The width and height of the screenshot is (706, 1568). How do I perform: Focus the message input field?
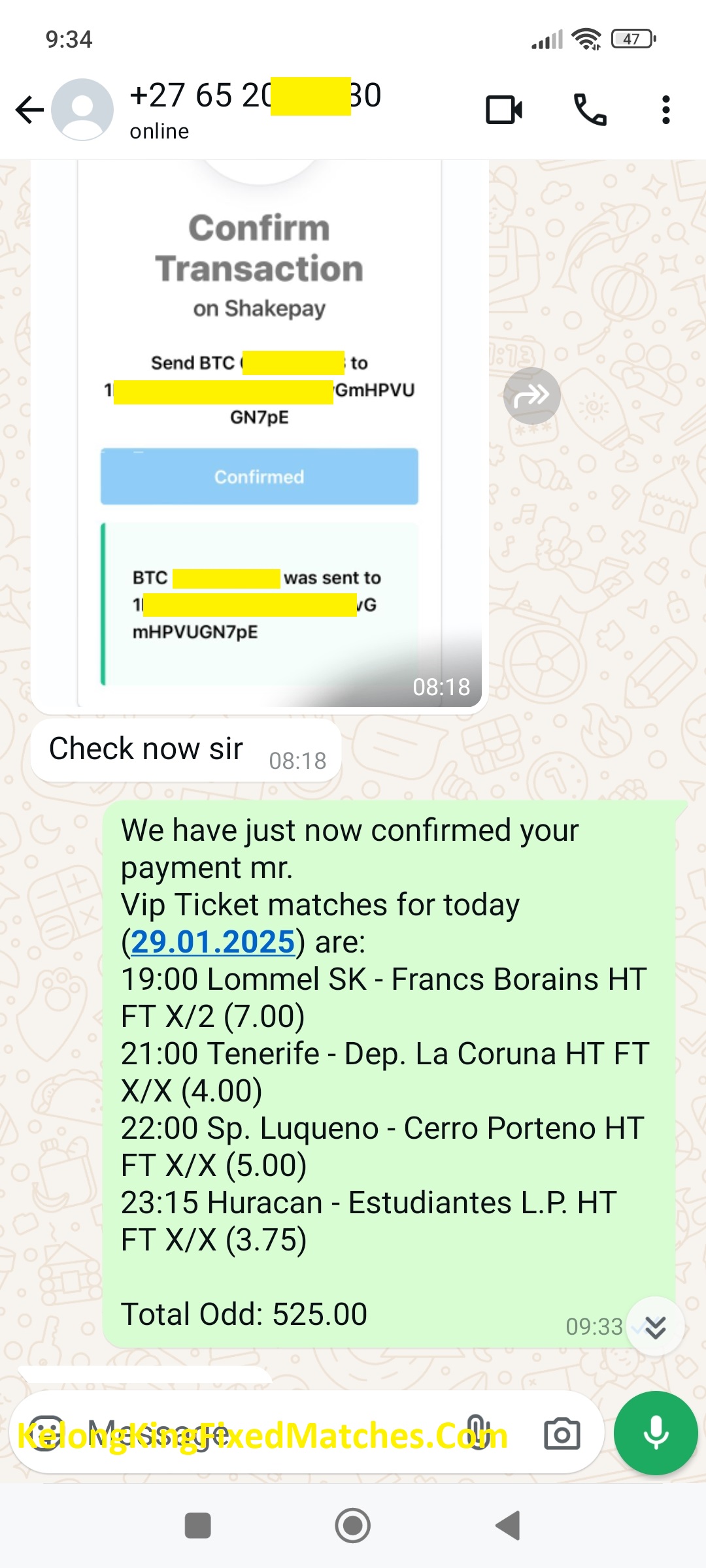pos(261,1434)
